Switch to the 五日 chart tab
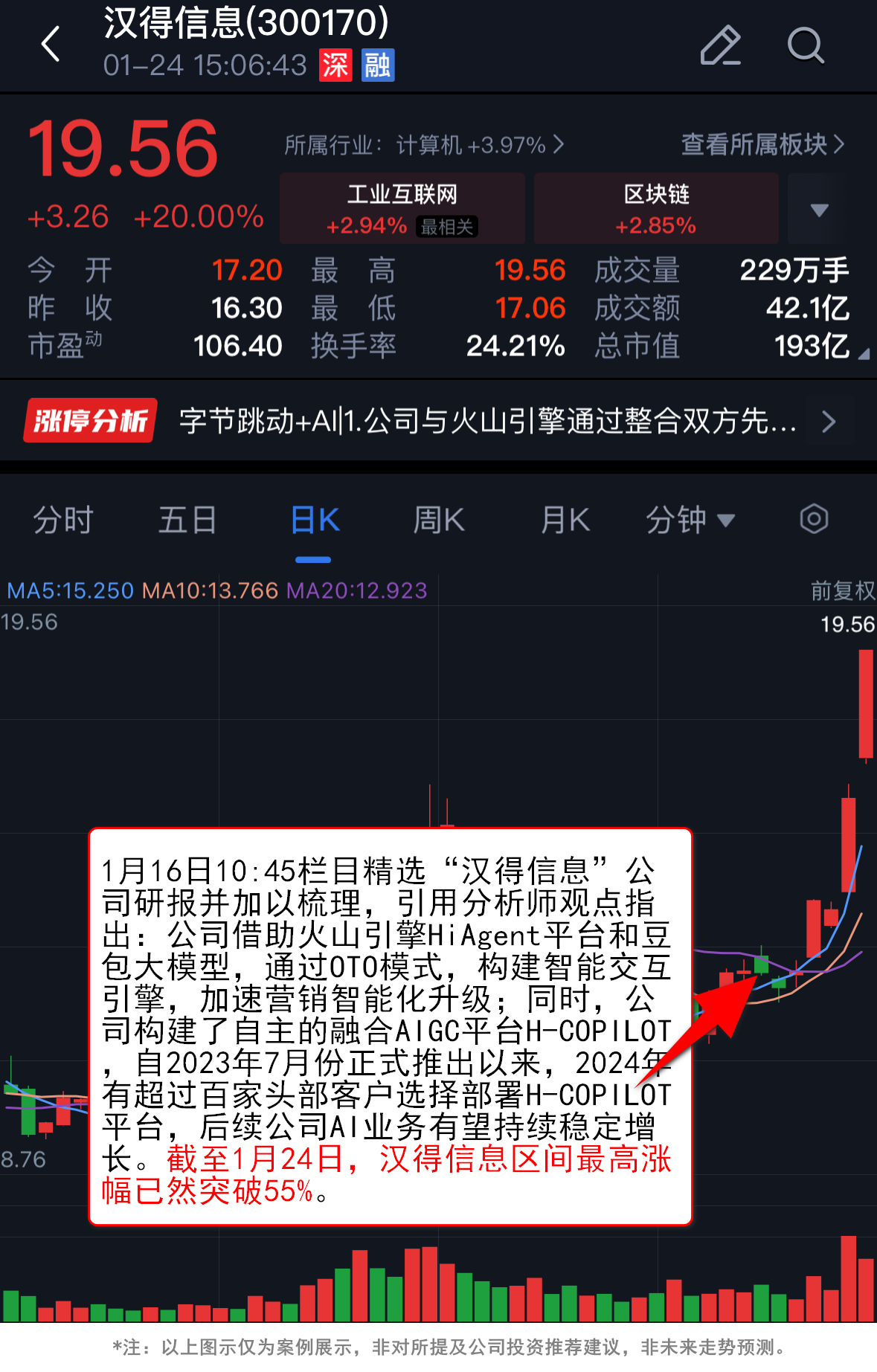The image size is (877, 1372). pyautogui.click(x=187, y=520)
